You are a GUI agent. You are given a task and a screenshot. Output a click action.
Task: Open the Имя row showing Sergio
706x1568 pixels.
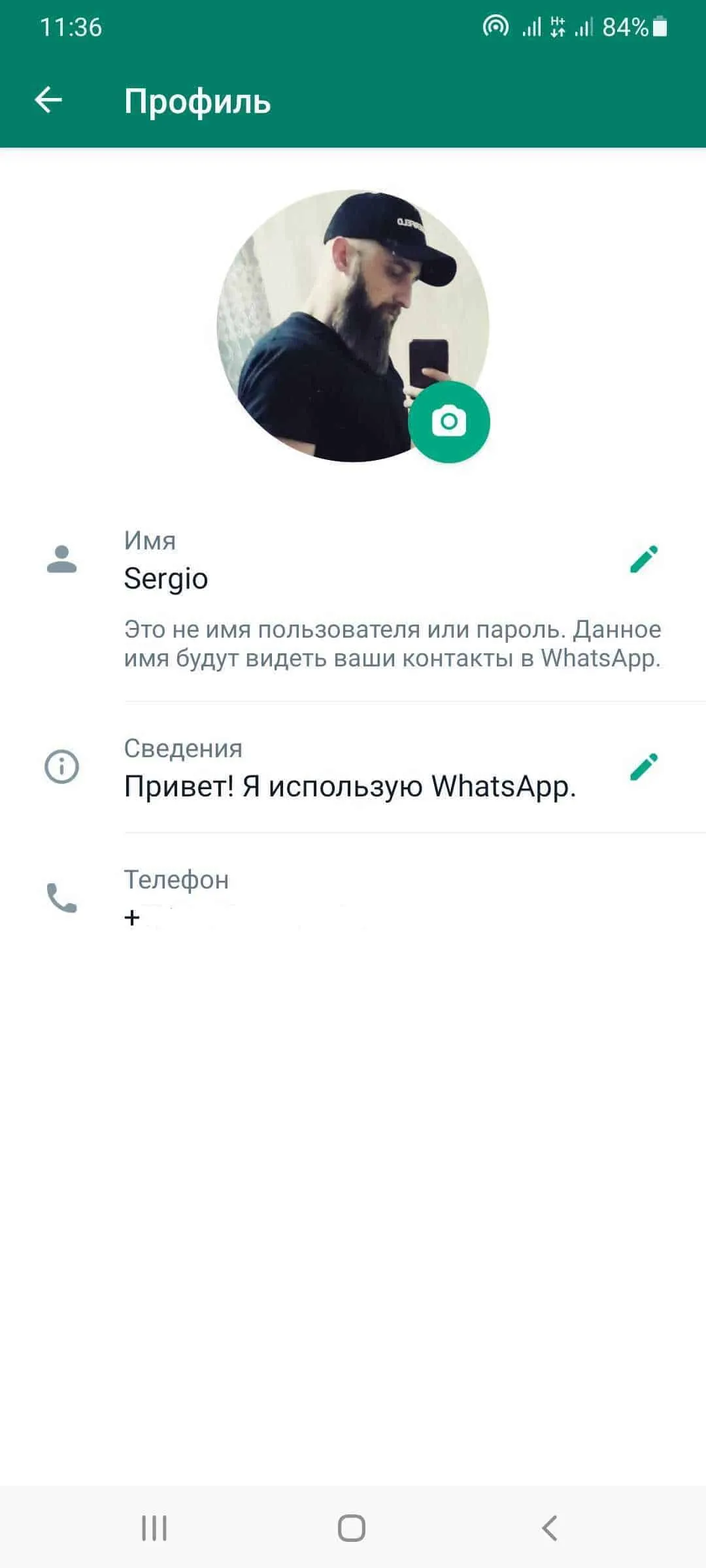tap(353, 598)
